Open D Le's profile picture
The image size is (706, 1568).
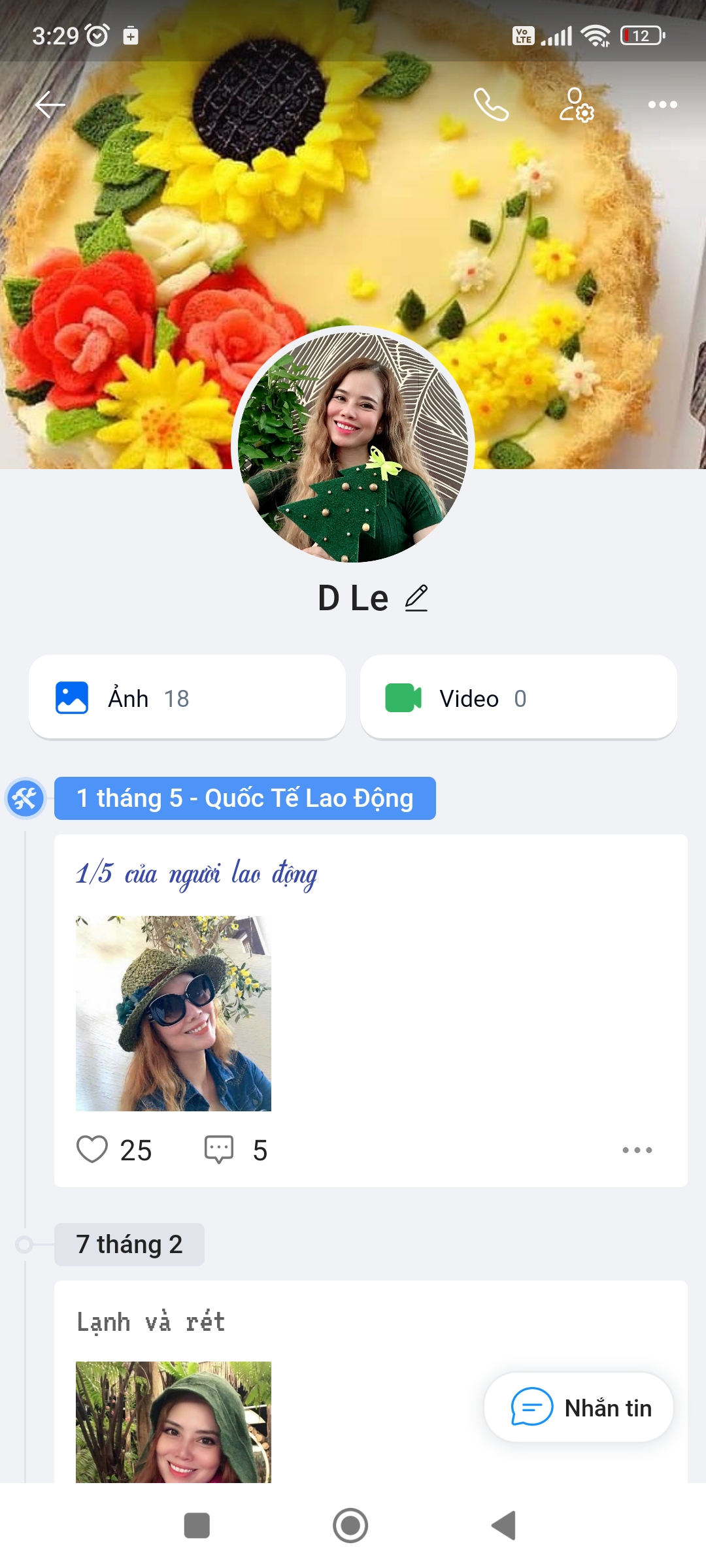[353, 446]
